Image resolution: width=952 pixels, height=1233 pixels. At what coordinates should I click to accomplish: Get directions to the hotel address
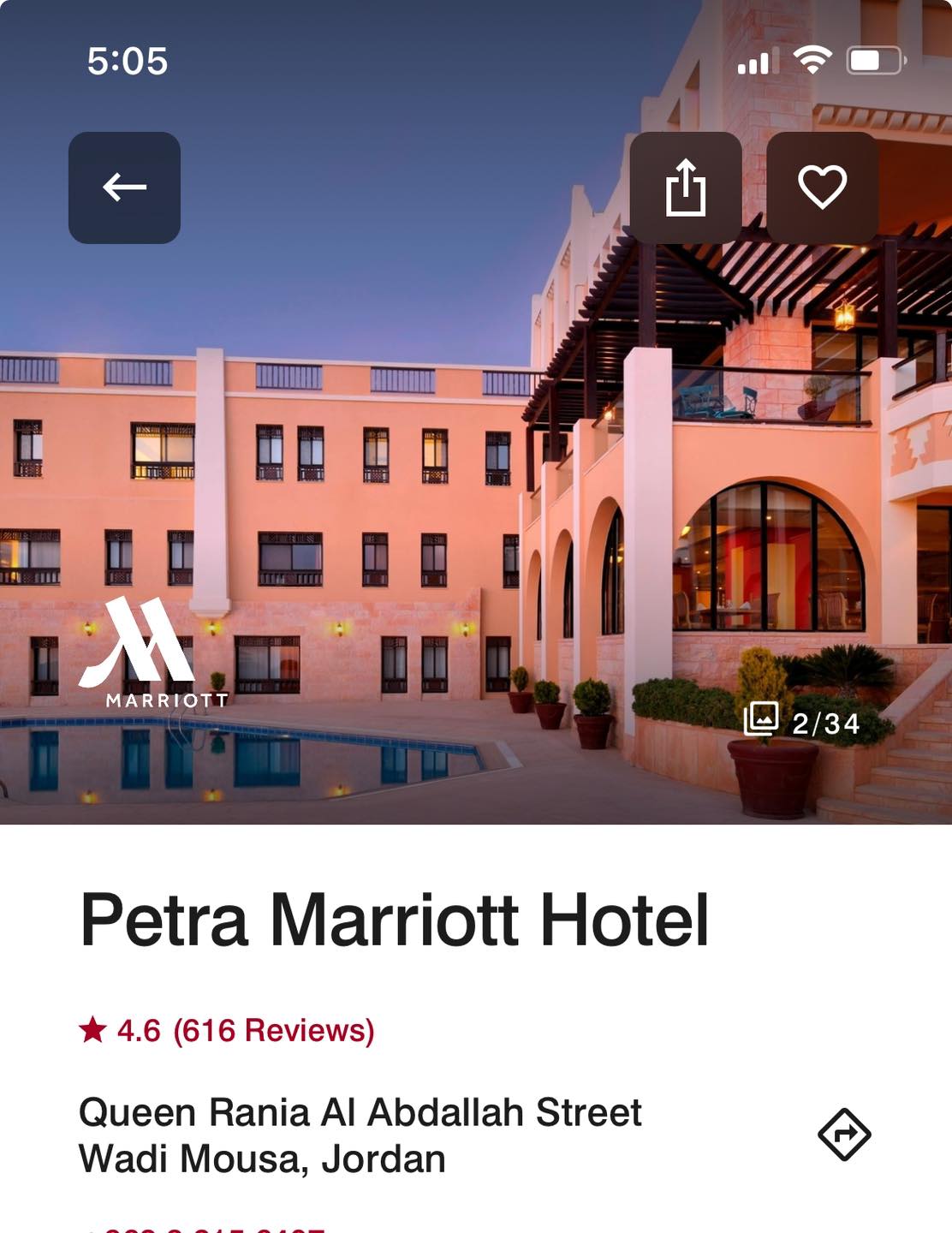click(x=844, y=1135)
